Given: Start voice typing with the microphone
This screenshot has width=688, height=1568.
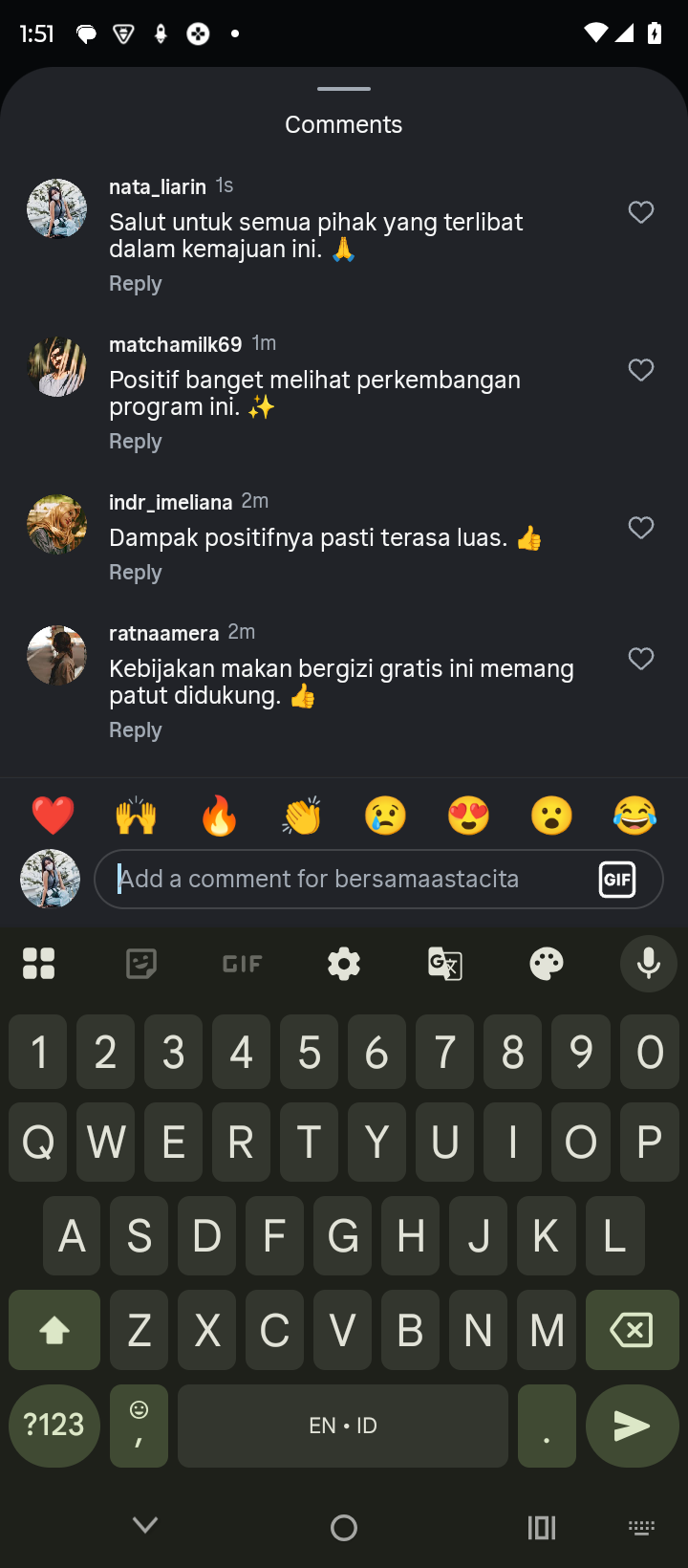Looking at the screenshot, I should (x=649, y=964).
